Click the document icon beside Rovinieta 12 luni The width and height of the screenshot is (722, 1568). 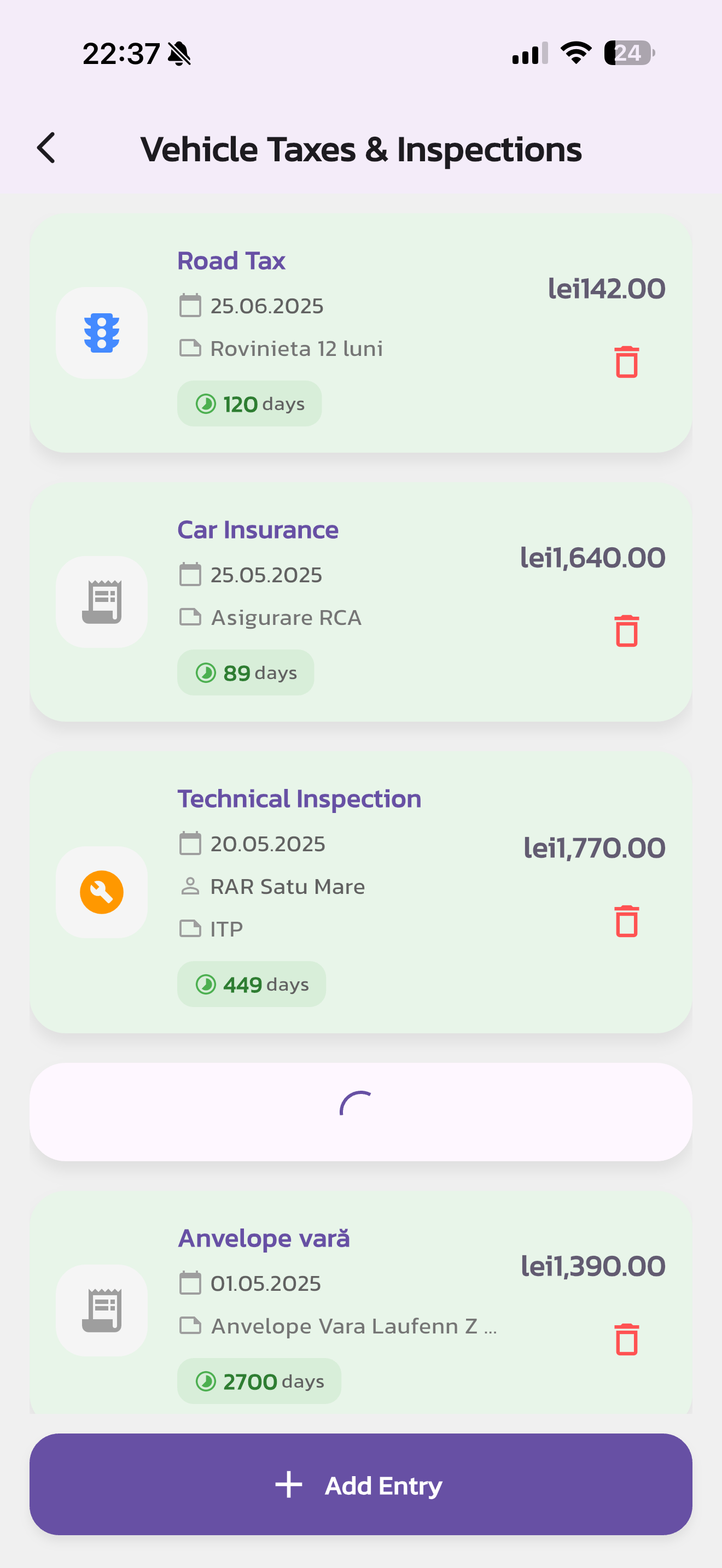pos(190,348)
